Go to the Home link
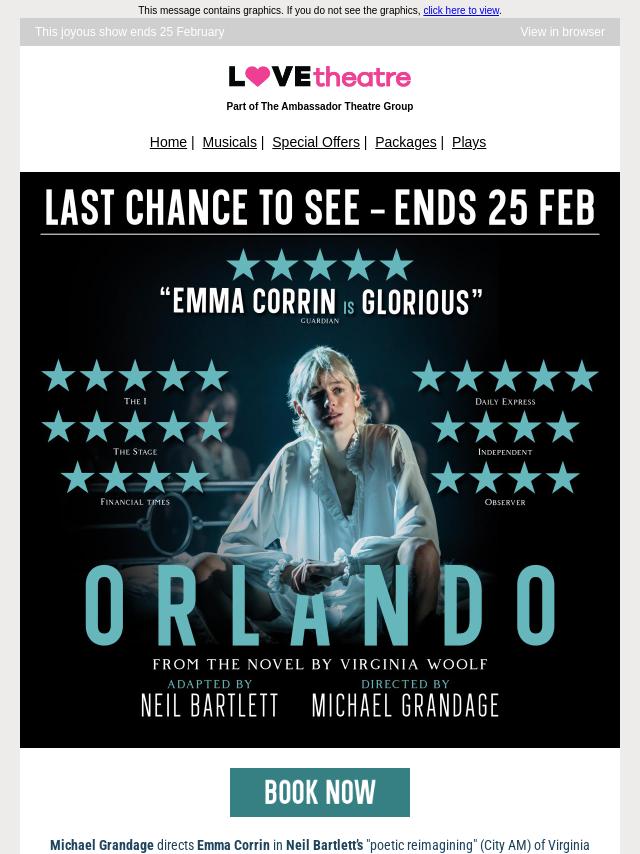 click(168, 142)
